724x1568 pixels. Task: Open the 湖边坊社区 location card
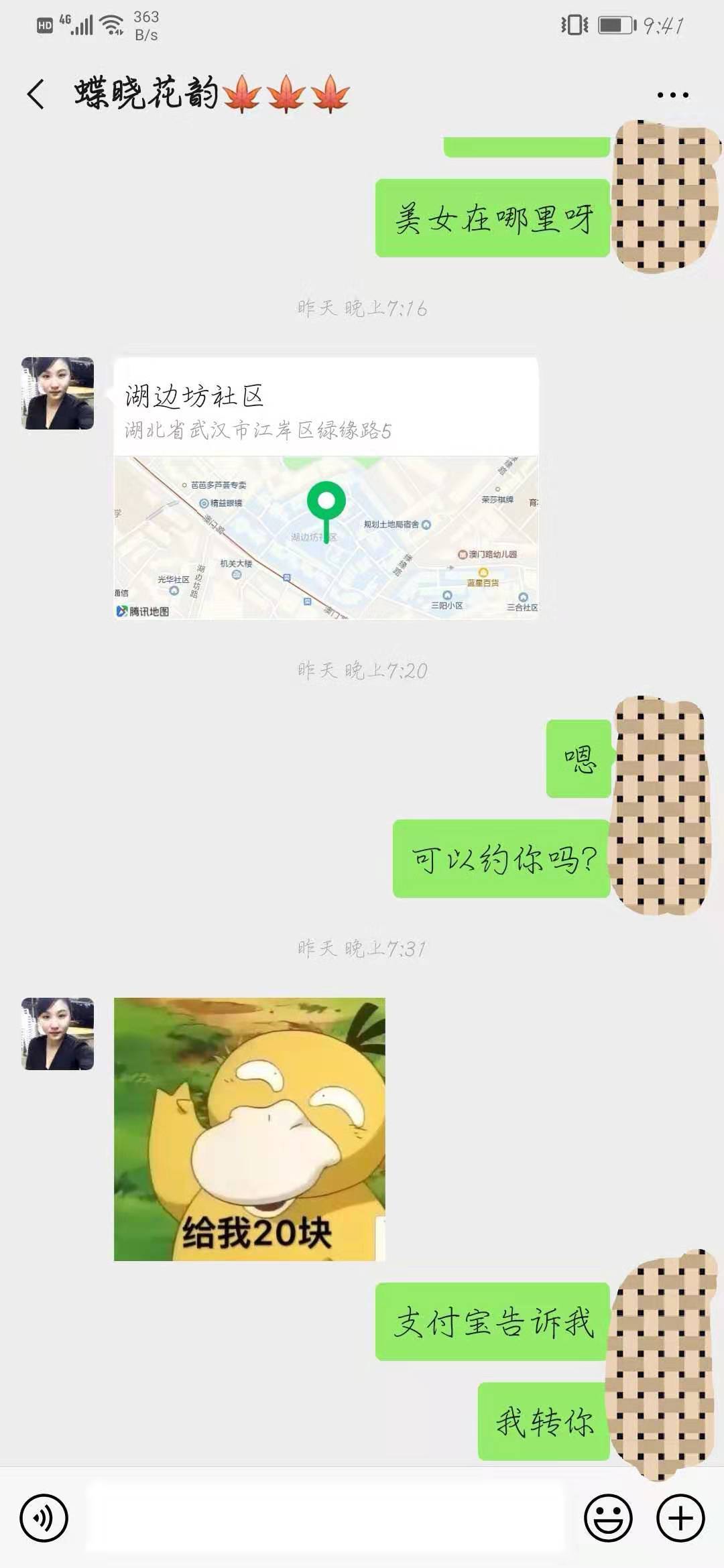(326, 489)
